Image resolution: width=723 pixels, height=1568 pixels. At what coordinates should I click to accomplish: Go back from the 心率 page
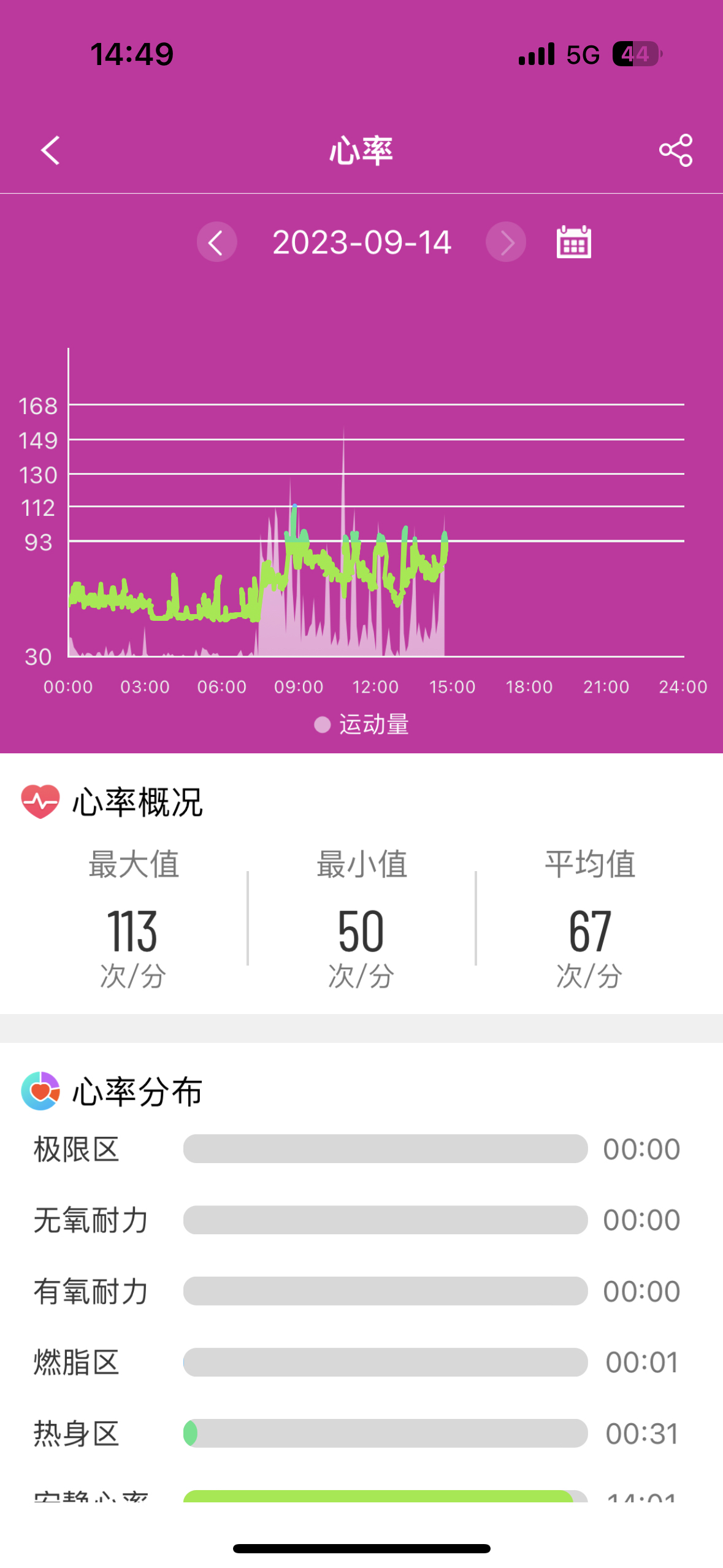pos(51,150)
